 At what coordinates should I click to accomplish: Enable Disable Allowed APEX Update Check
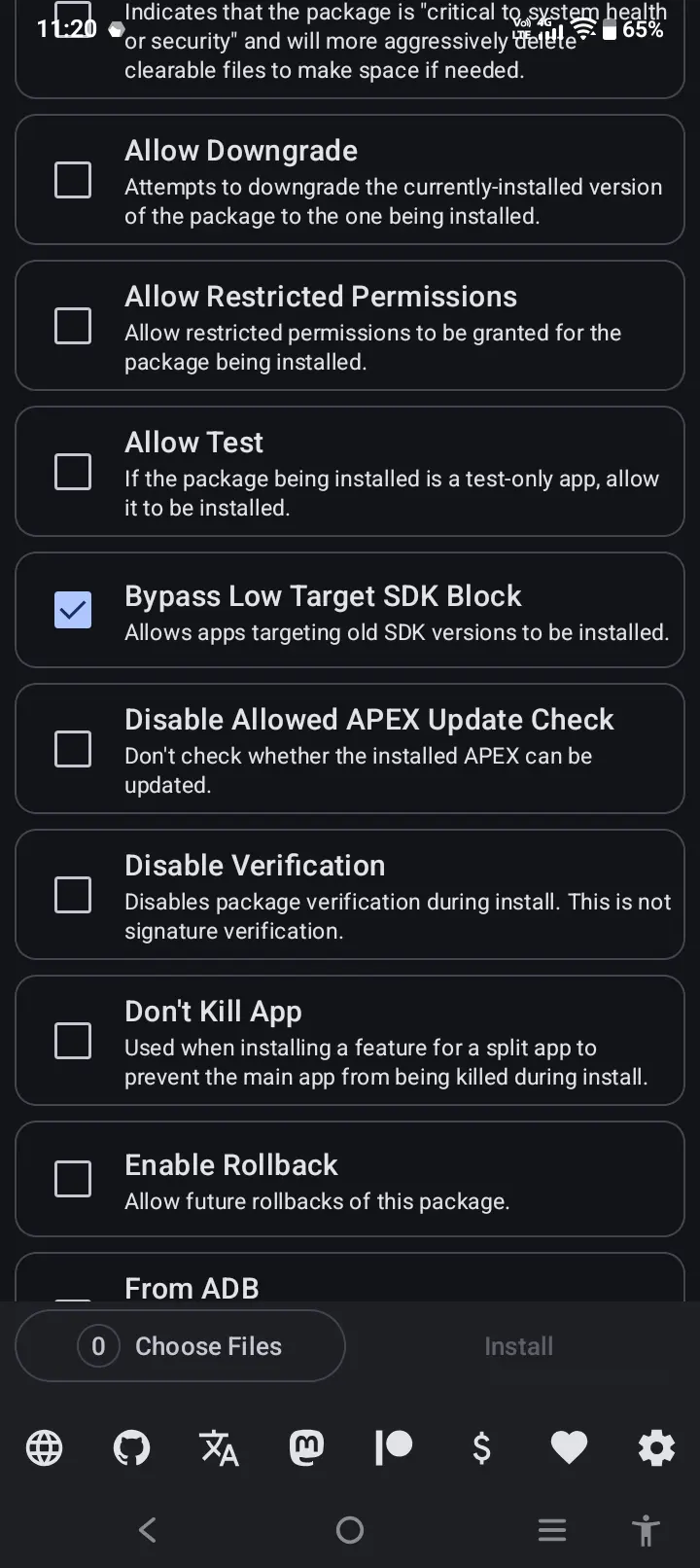click(x=73, y=749)
